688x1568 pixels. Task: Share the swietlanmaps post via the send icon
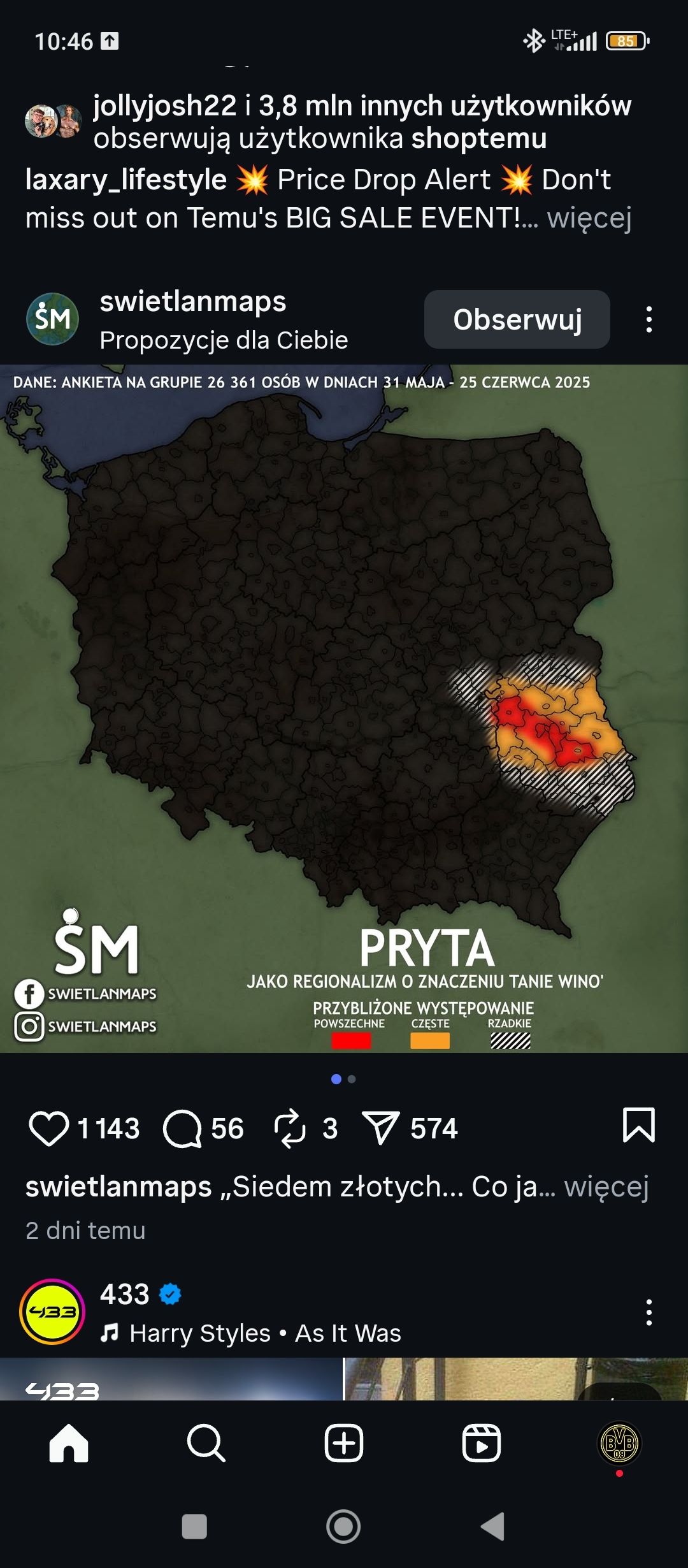(380, 1128)
